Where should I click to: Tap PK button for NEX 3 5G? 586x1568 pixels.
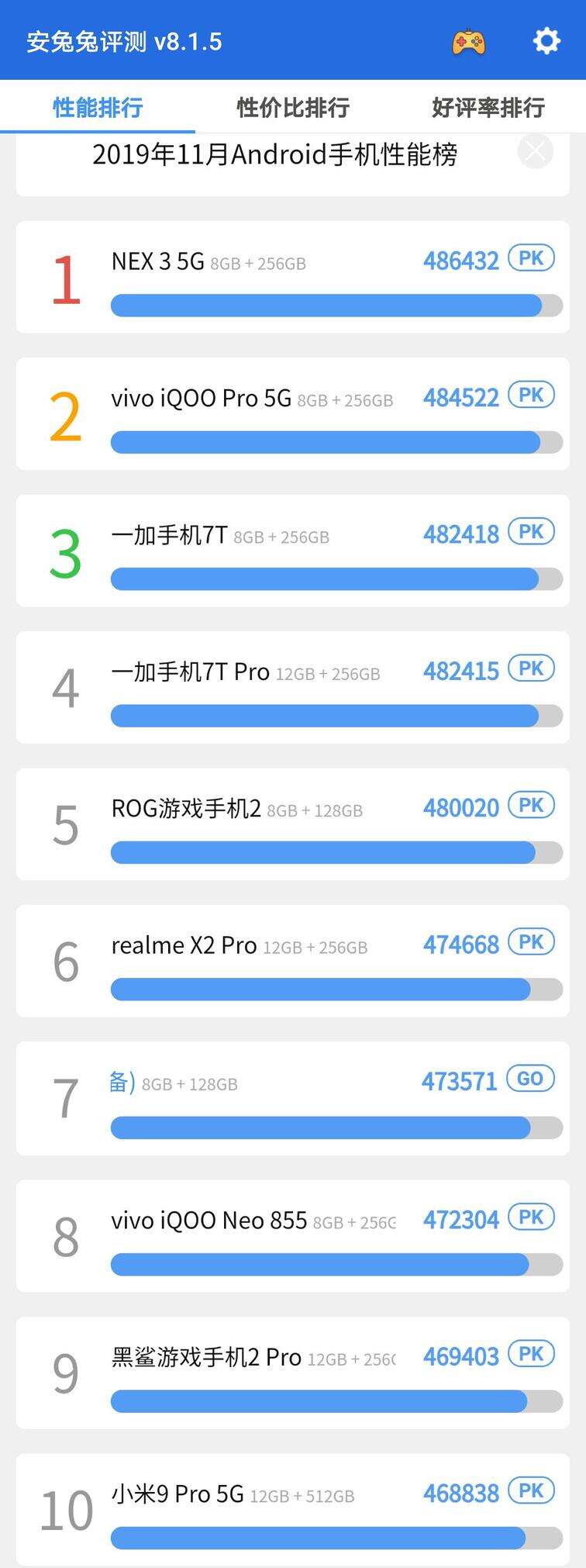pyautogui.click(x=531, y=258)
